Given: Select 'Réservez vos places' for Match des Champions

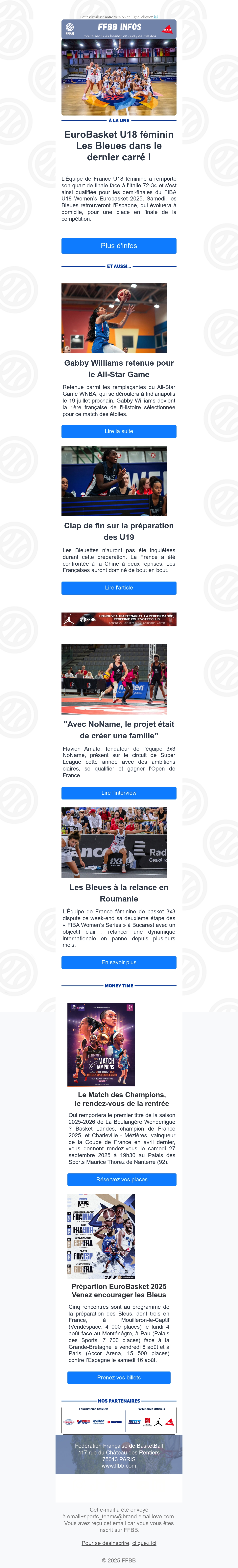Looking at the screenshot, I should point(122,1180).
